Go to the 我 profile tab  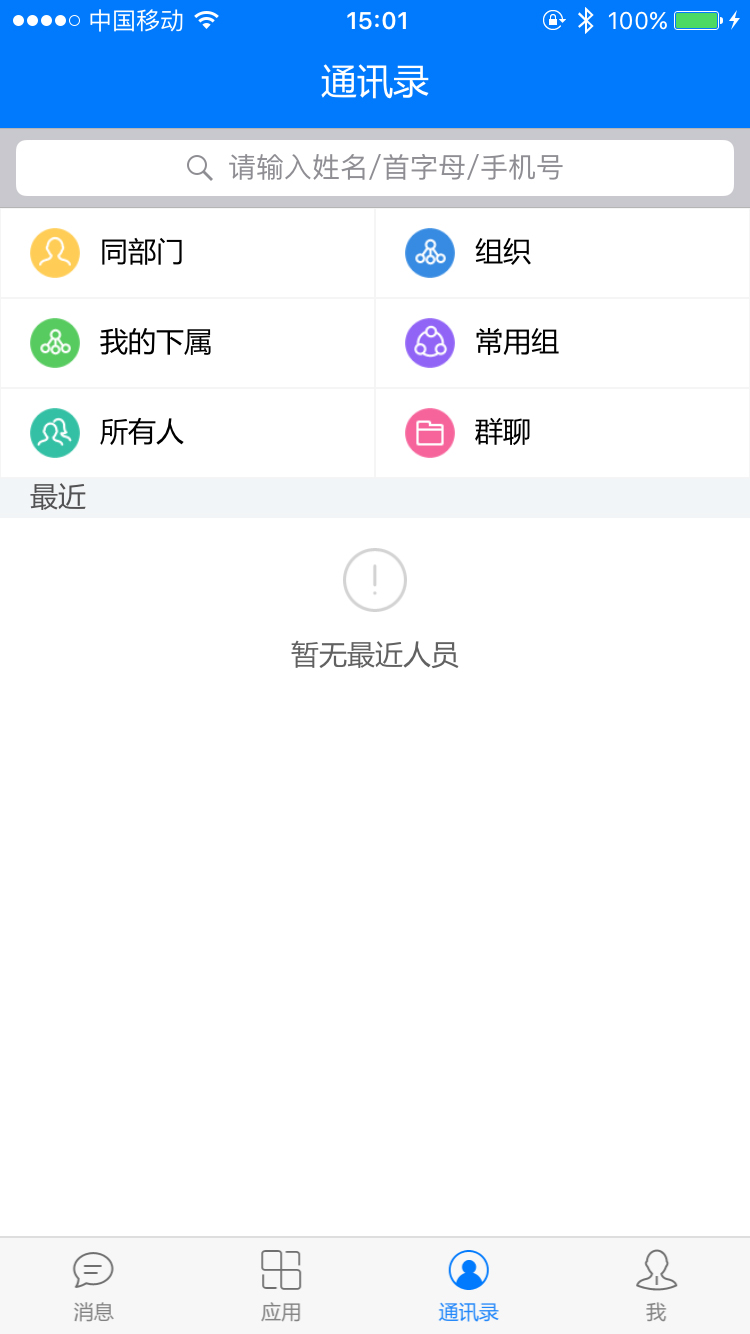(x=656, y=1286)
